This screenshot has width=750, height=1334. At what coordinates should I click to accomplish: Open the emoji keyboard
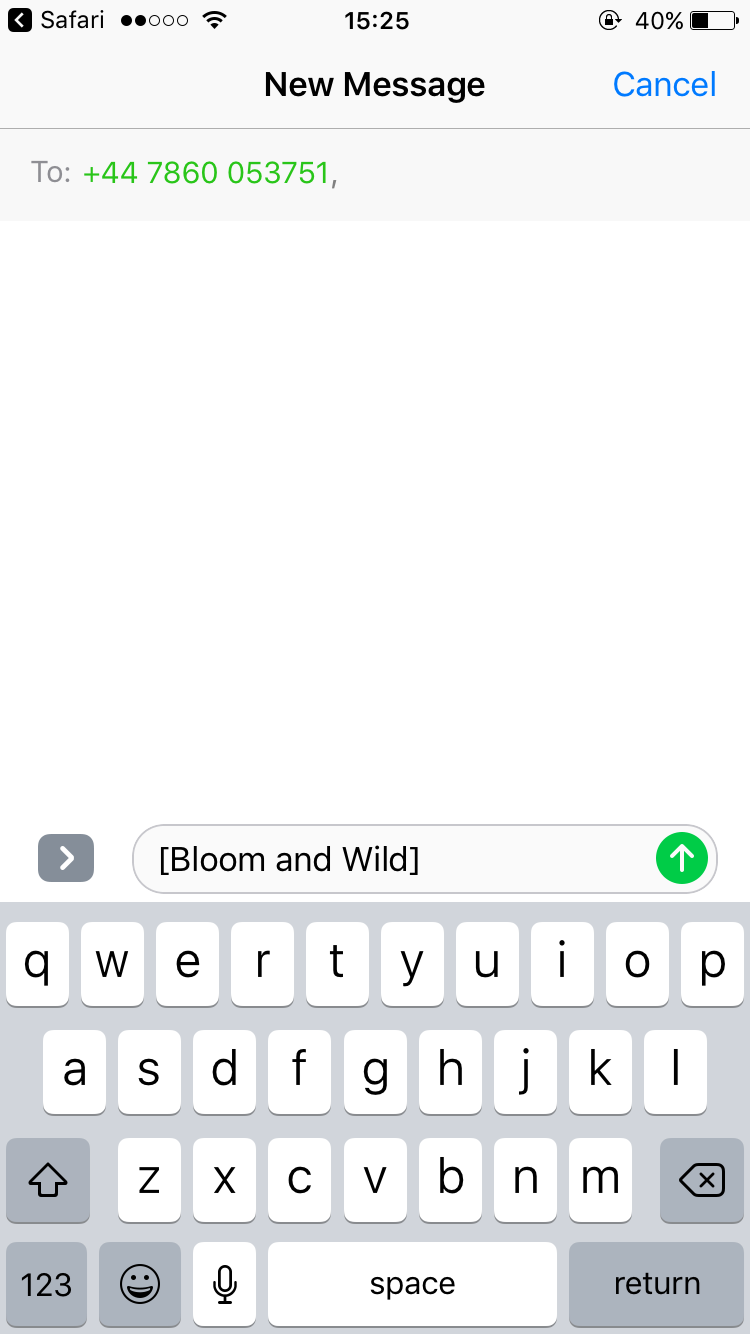pos(140,1284)
